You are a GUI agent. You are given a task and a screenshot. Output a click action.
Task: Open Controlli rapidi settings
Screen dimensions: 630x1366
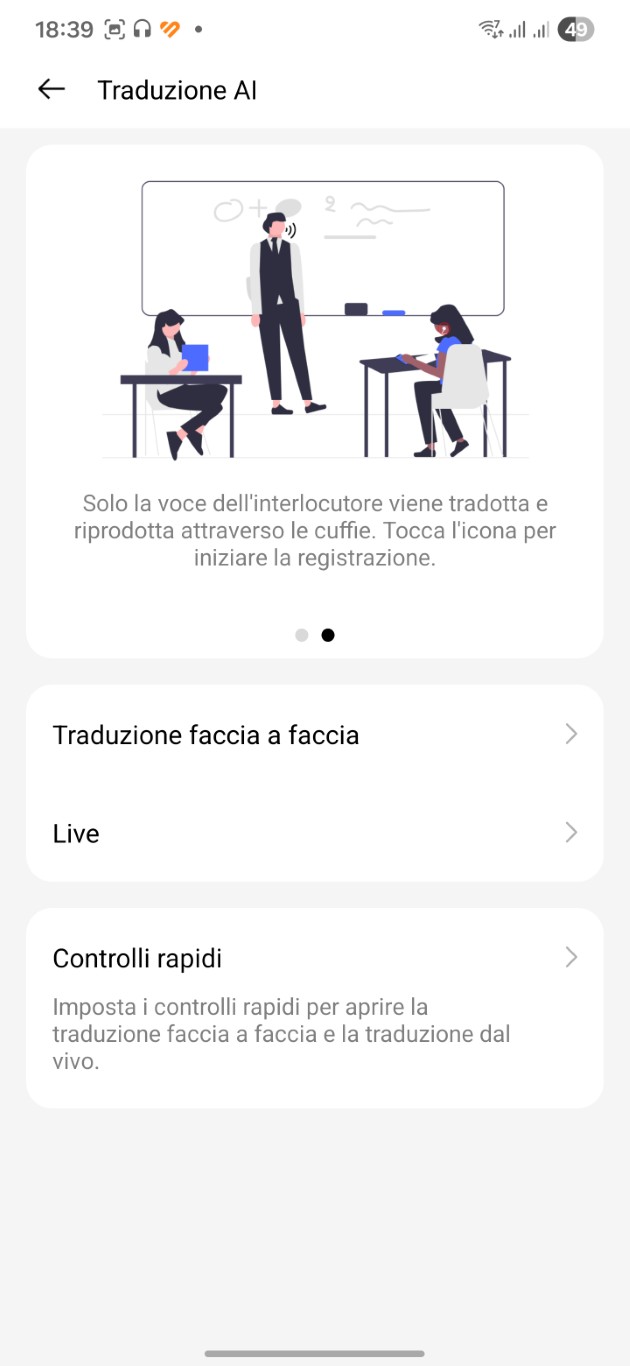(x=314, y=958)
